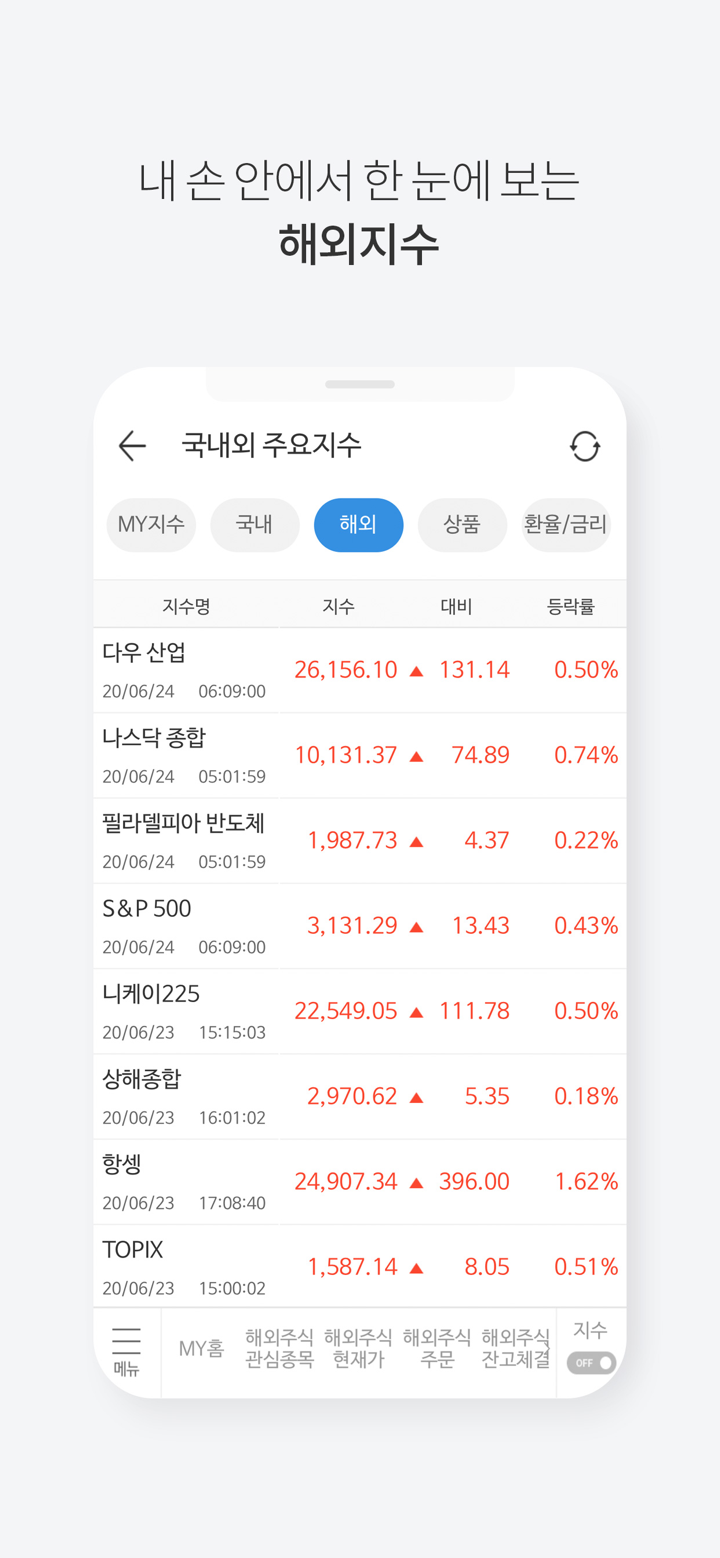Open the 상품 category filter

462,525
